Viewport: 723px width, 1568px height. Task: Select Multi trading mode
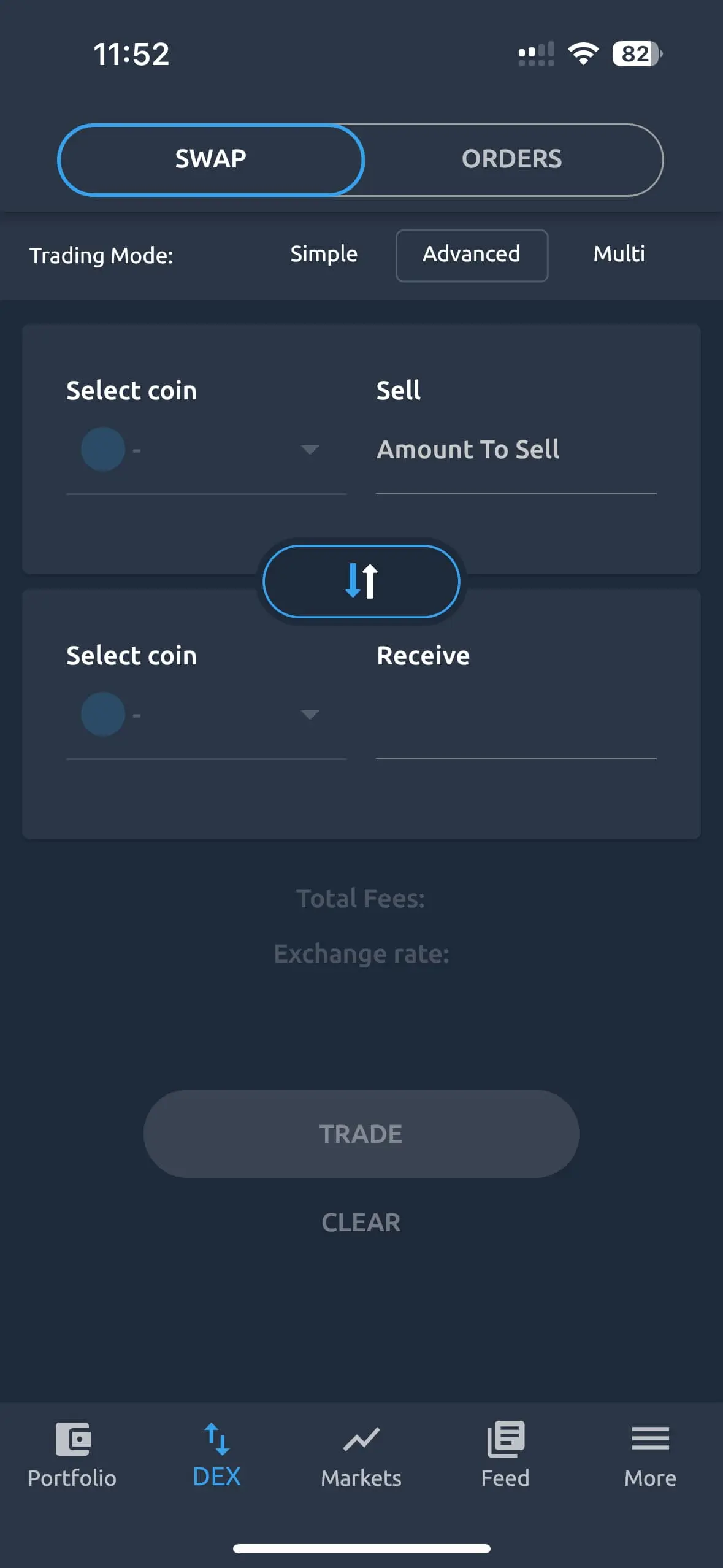click(619, 254)
